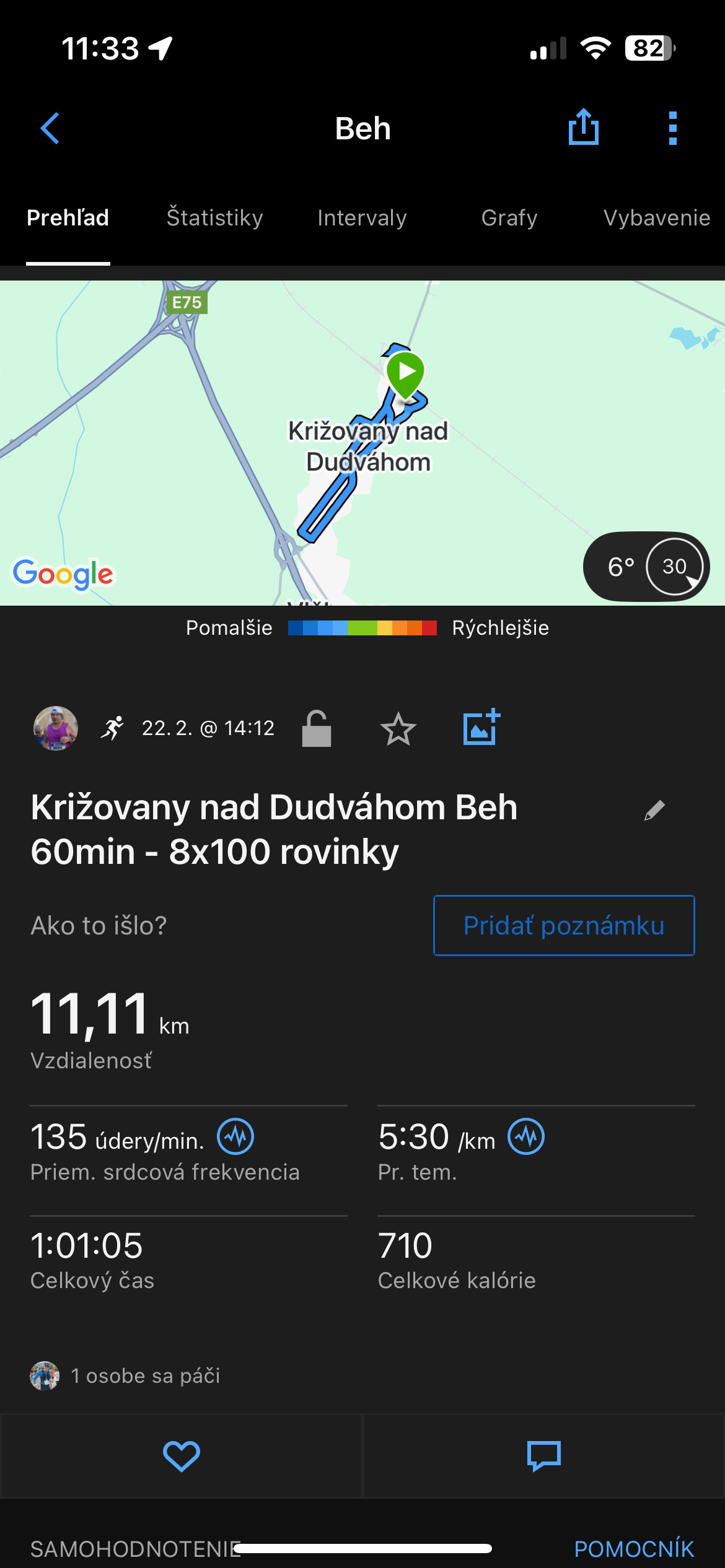This screenshot has height=1568, width=725.
Task: Open comments with the speech bubble icon
Action: 543,1456
